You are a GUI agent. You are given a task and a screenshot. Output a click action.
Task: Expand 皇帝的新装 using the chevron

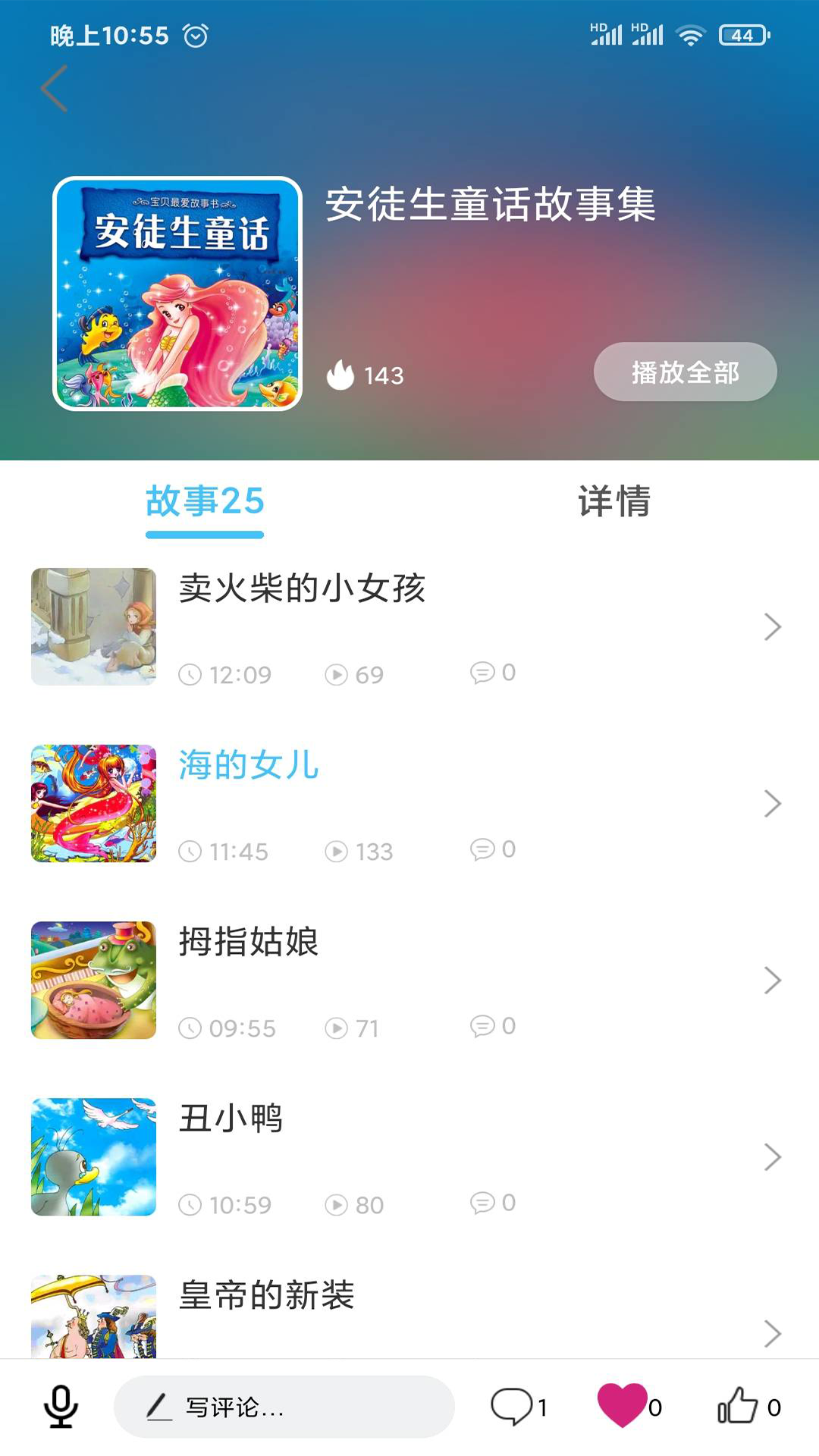click(773, 1333)
